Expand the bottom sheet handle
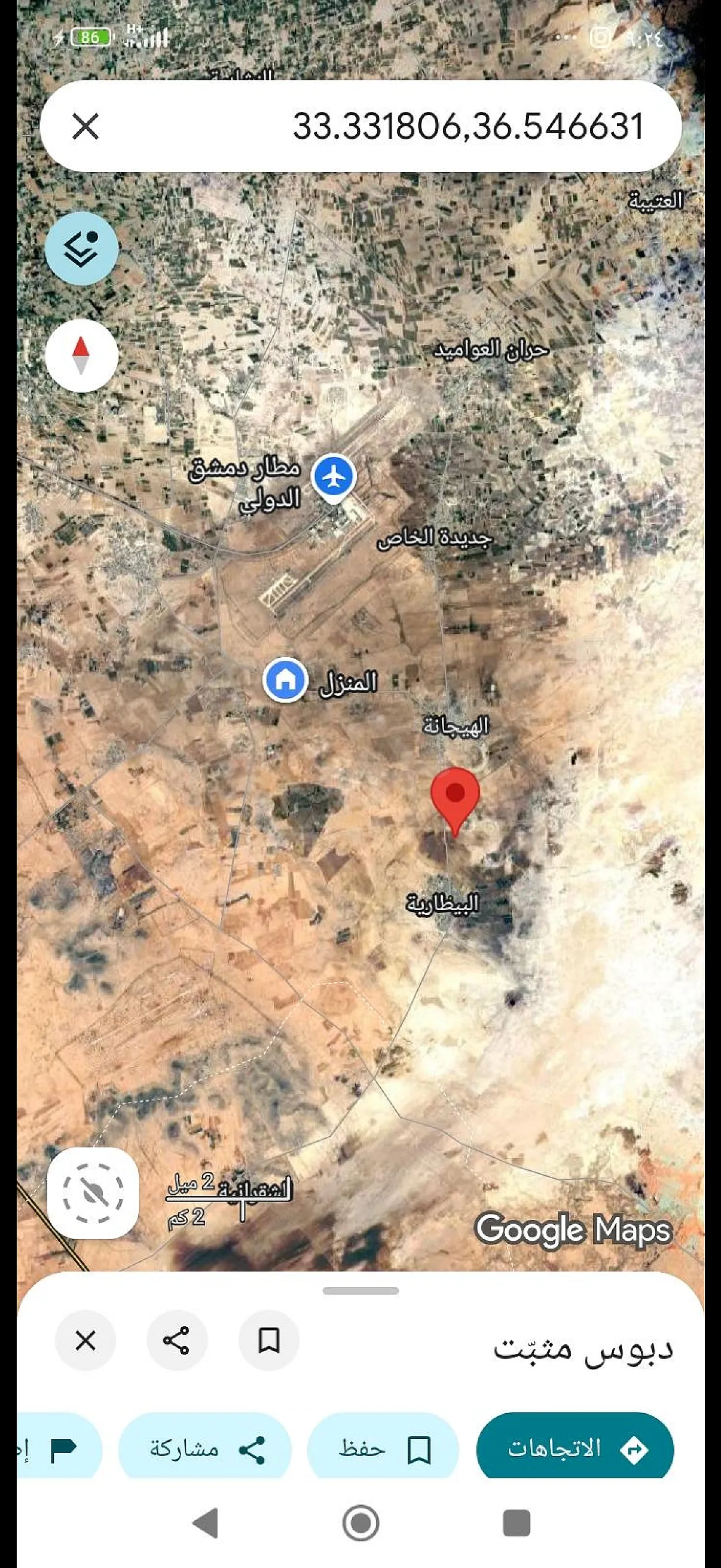 (x=361, y=1291)
